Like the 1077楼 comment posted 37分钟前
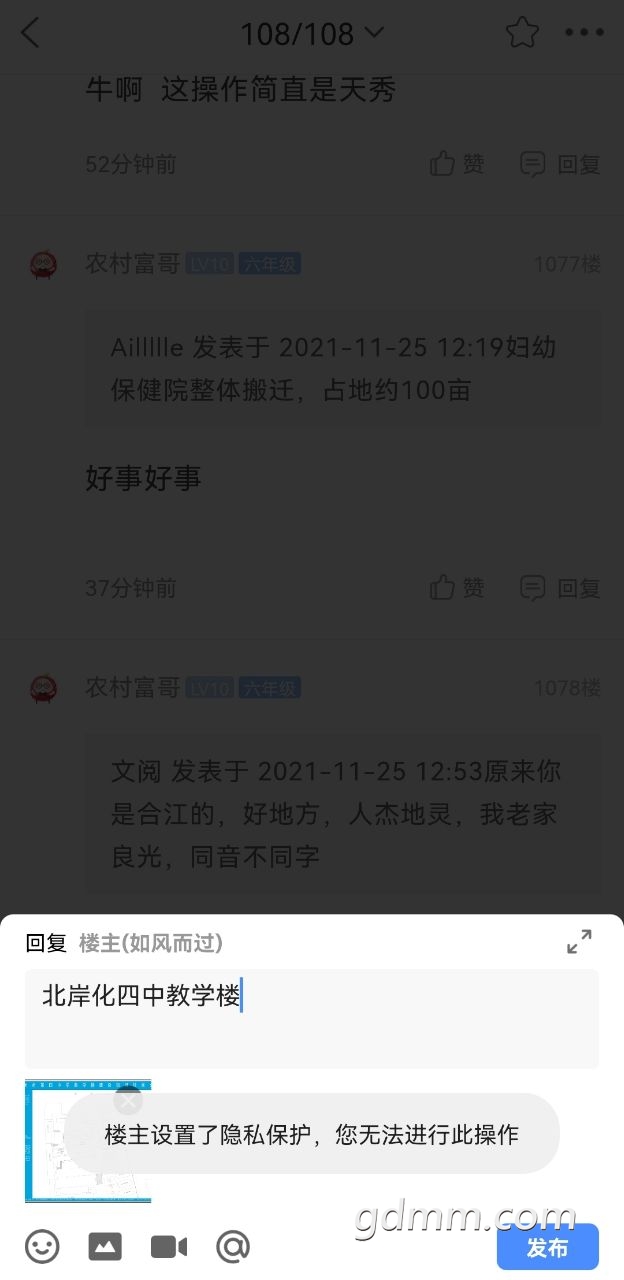This screenshot has height=1280, width=624. pos(457,588)
